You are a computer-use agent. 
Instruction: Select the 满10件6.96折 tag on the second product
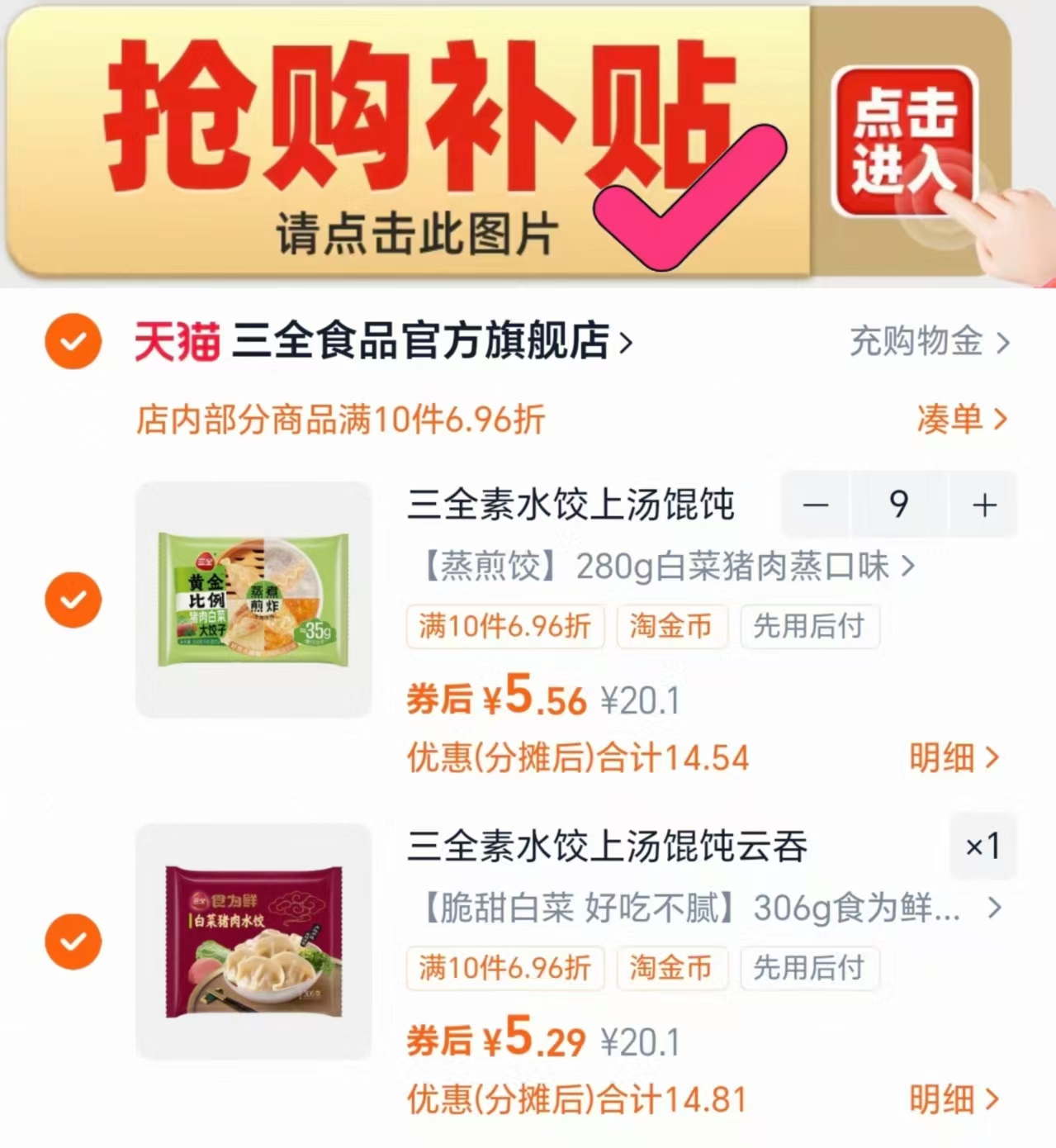point(504,969)
